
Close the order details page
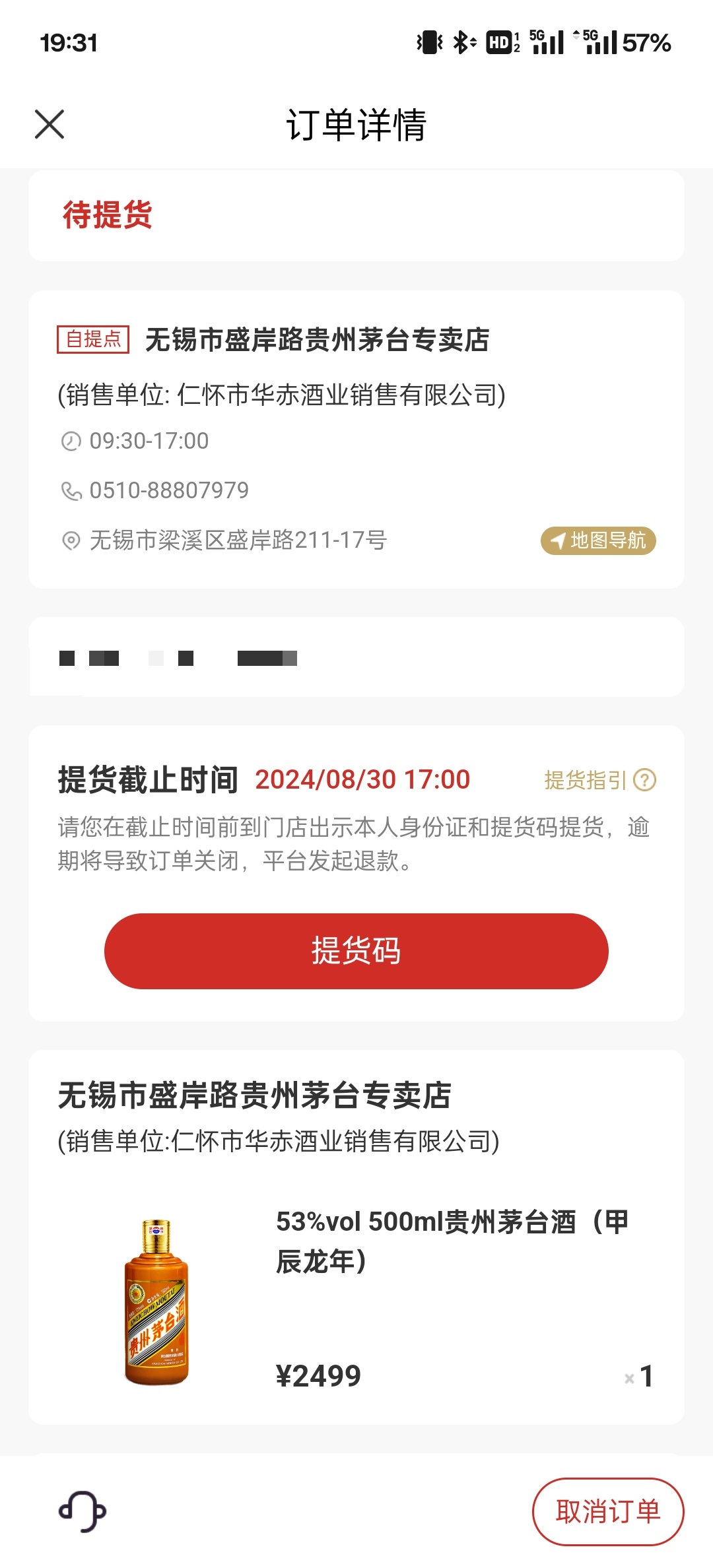click(50, 125)
